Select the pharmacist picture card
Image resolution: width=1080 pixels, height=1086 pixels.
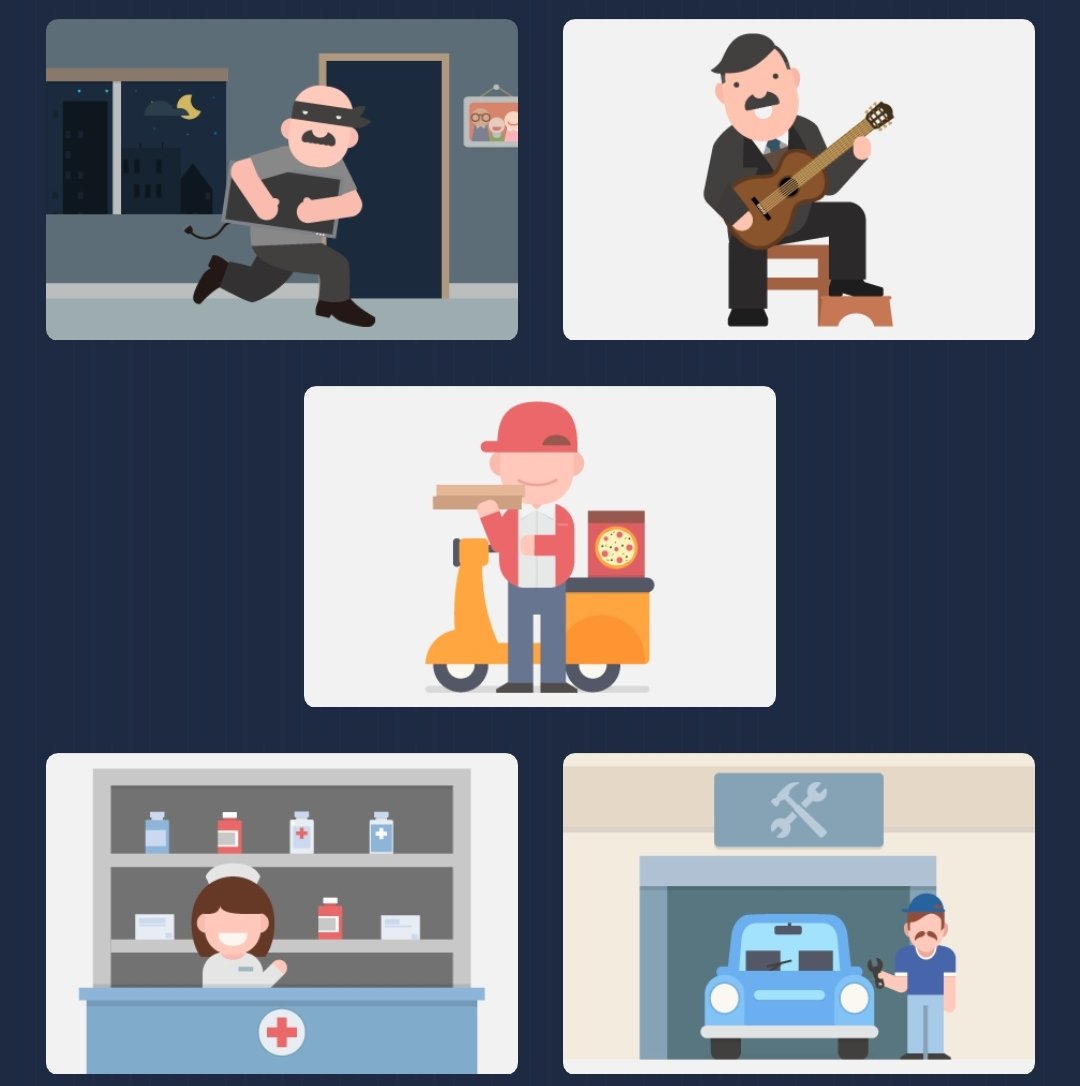coord(282,913)
